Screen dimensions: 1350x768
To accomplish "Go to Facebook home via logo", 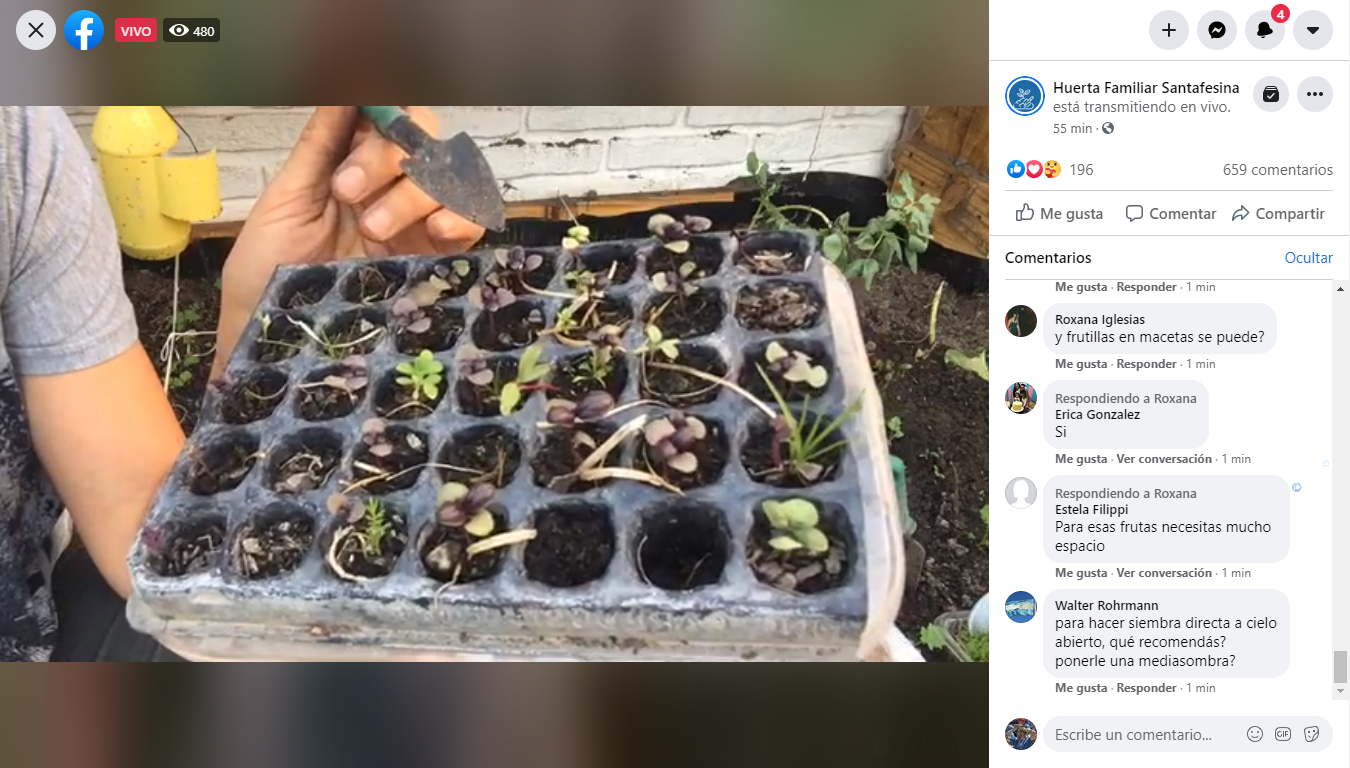I will pyautogui.click(x=84, y=30).
